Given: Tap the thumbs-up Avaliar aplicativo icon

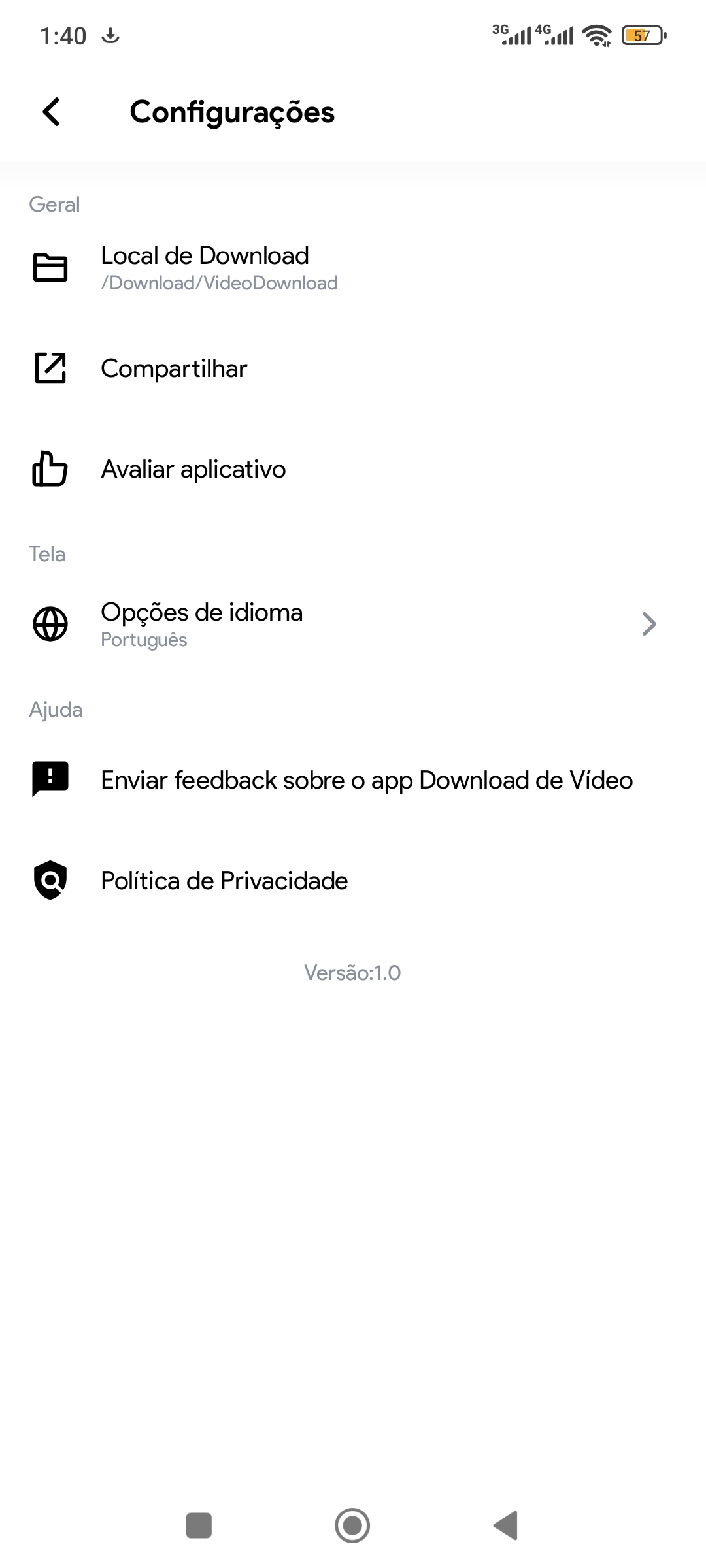Looking at the screenshot, I should coord(50,469).
